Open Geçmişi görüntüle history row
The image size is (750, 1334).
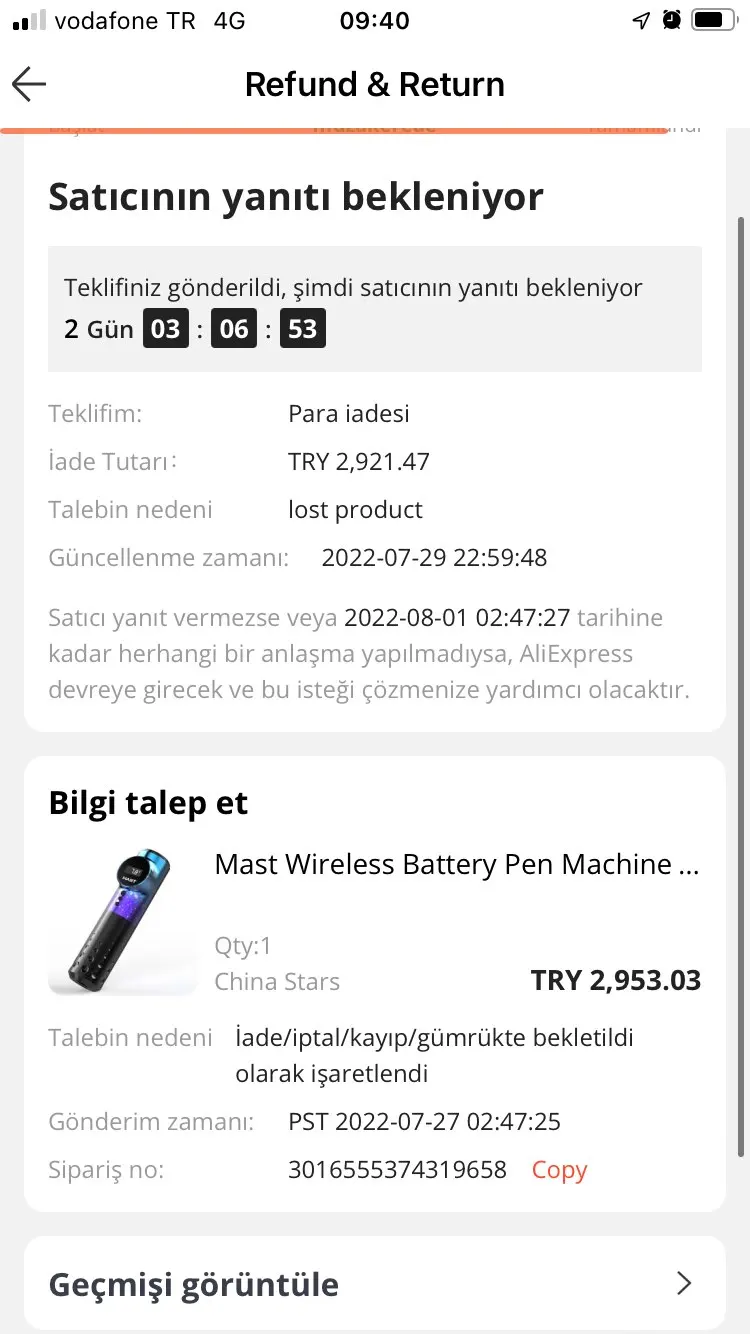pos(374,1284)
